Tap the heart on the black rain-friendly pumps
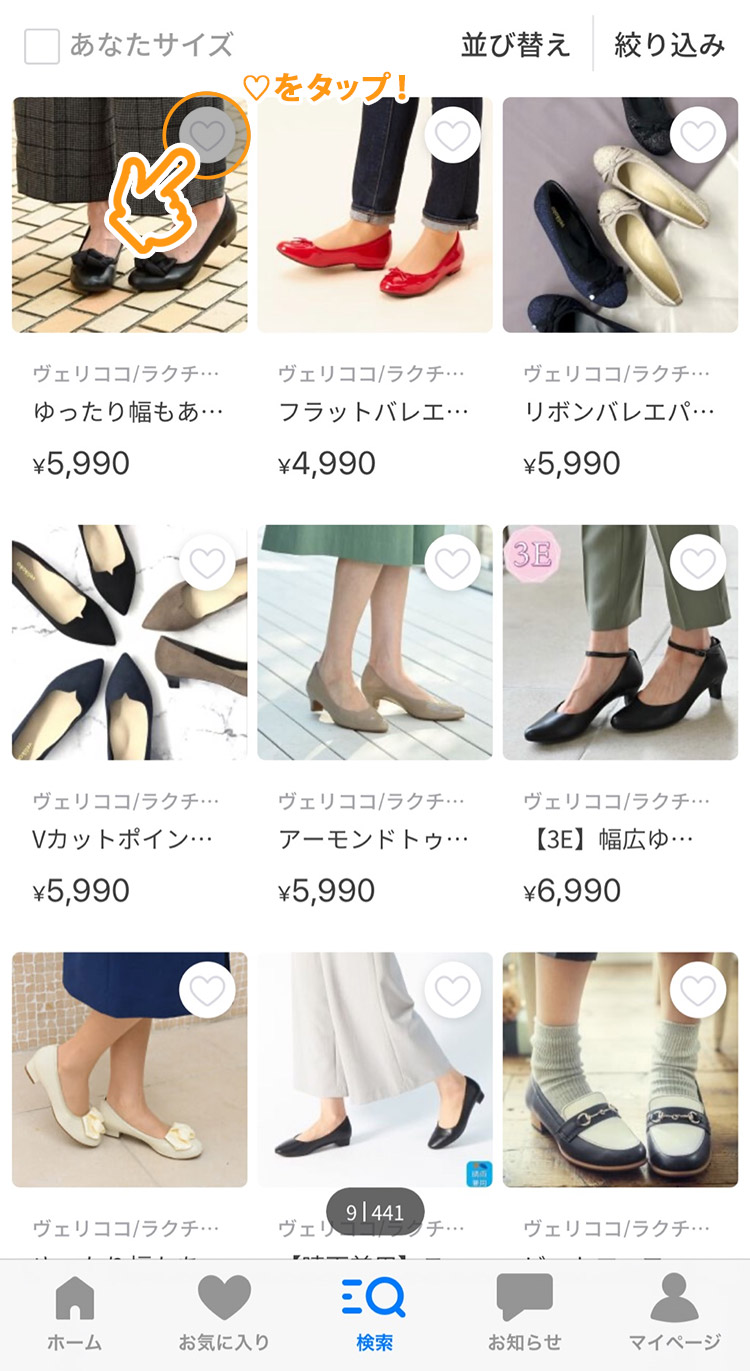 (x=454, y=989)
